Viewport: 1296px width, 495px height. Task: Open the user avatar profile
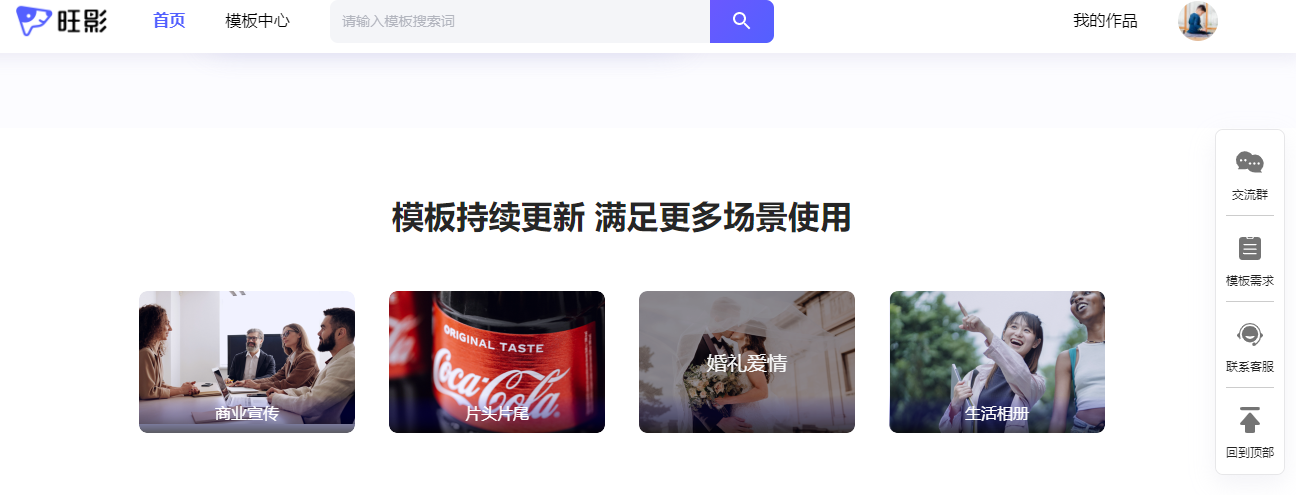coord(1197,21)
